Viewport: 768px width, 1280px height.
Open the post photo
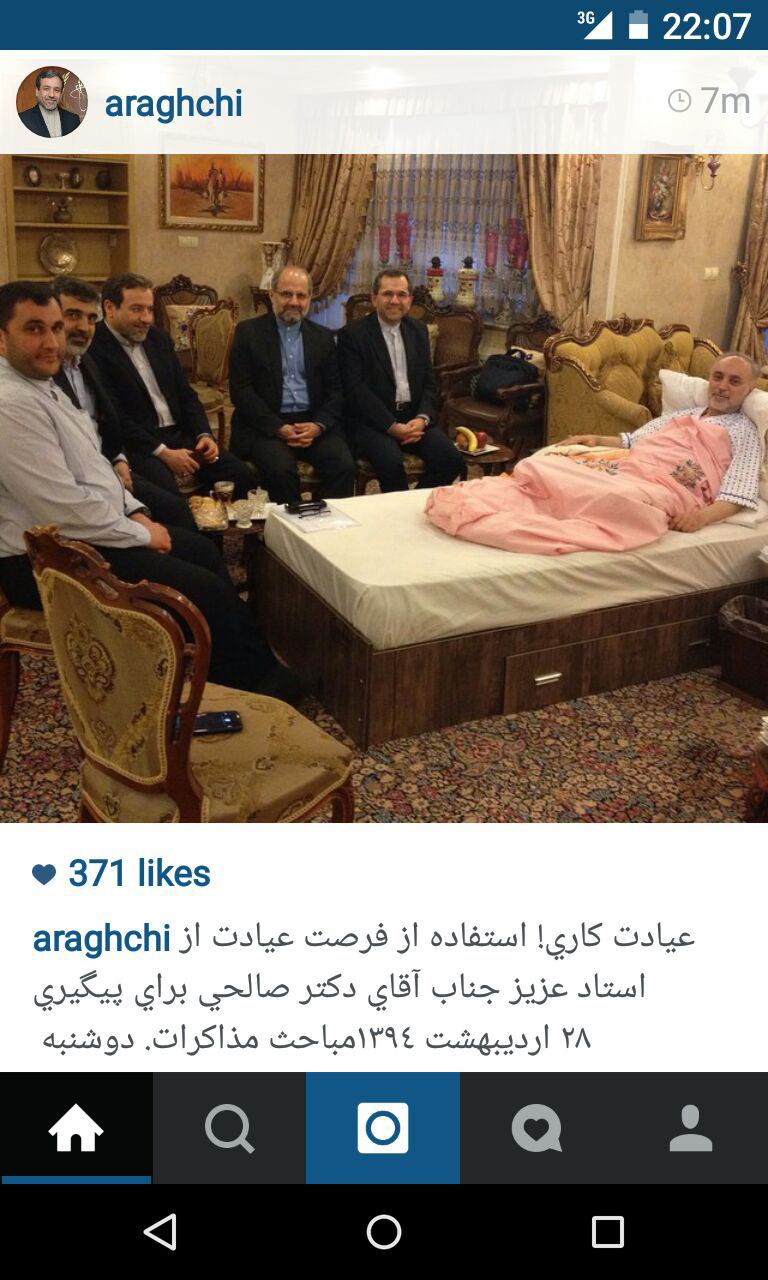[x=384, y=488]
